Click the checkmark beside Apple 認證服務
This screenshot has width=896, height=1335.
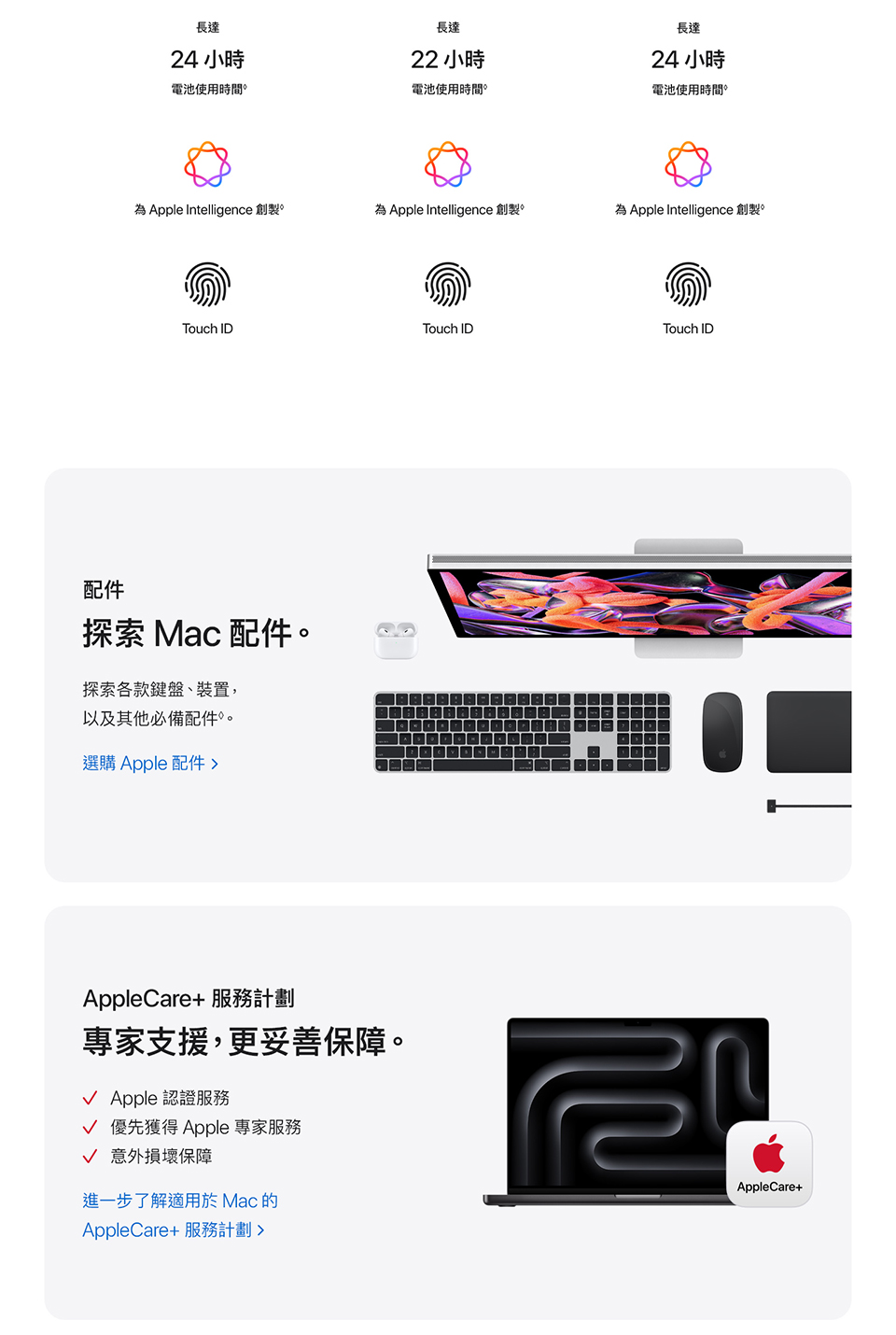91,1098
